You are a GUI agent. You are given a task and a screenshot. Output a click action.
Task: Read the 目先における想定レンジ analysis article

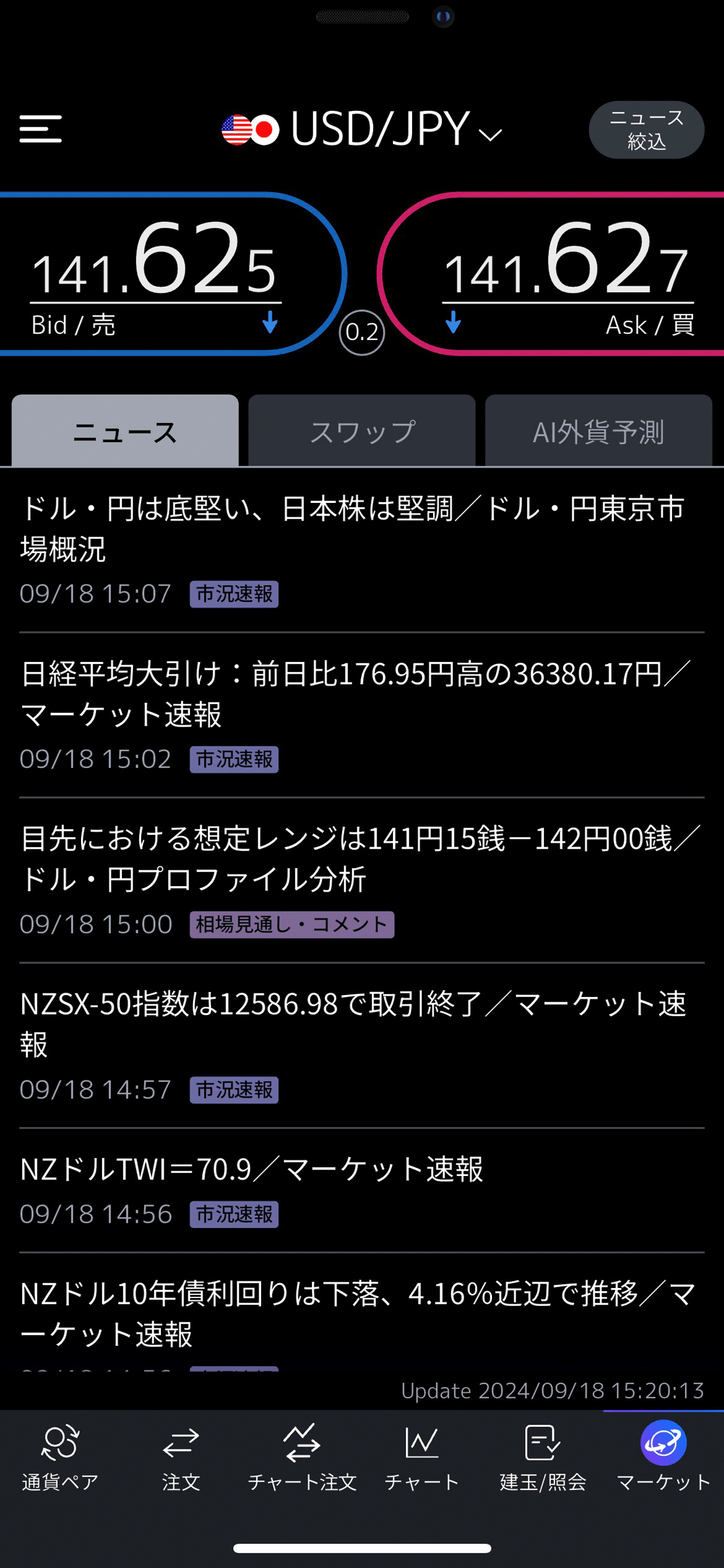[353, 858]
